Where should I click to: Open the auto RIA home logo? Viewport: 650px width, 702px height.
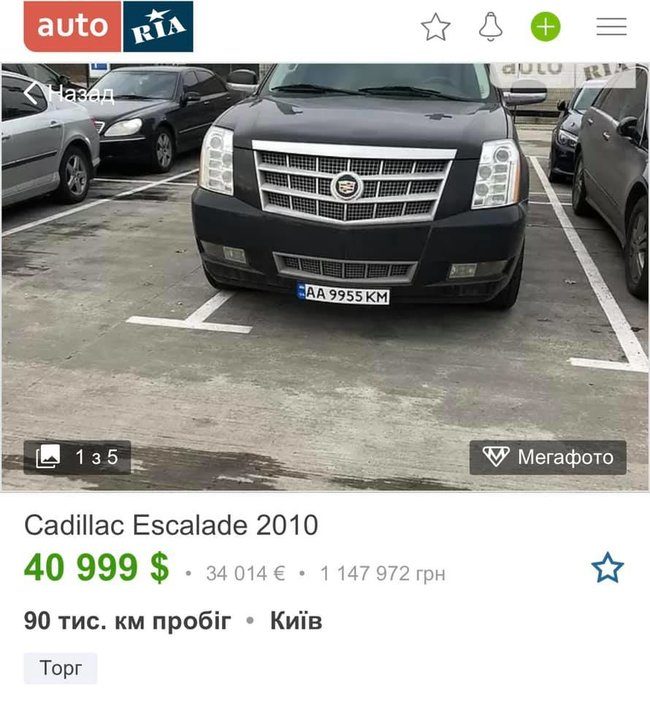click(x=108, y=27)
